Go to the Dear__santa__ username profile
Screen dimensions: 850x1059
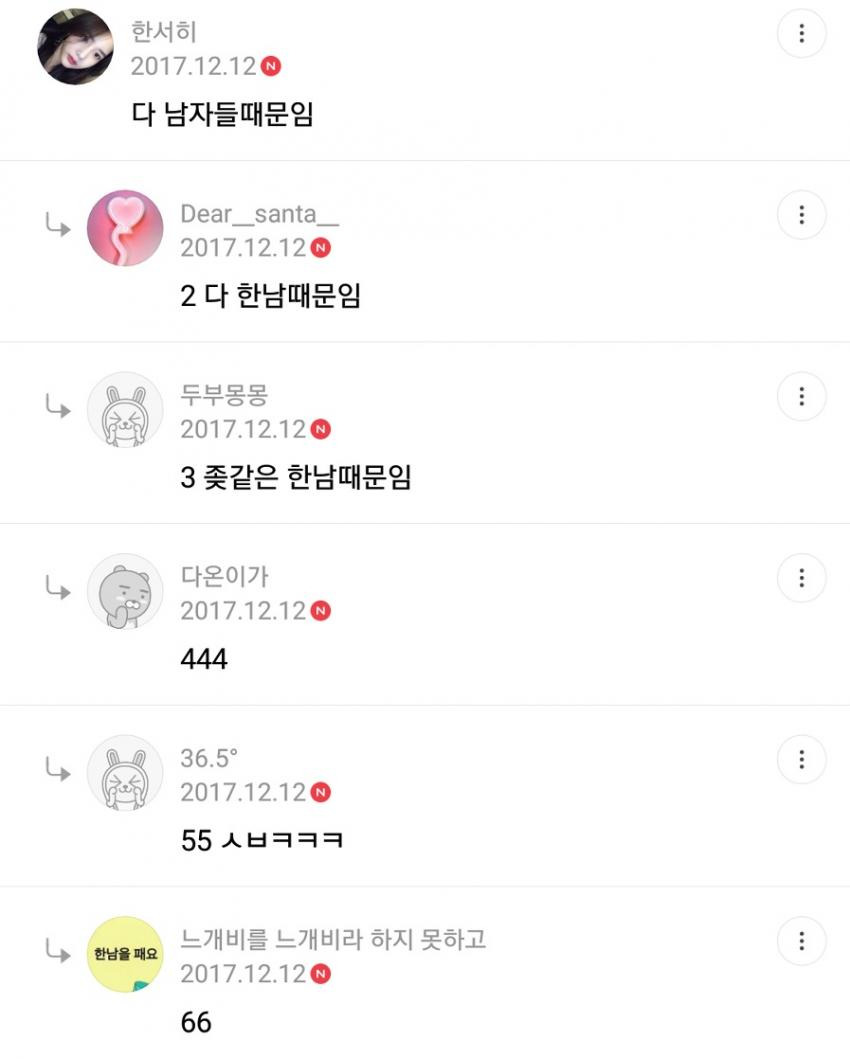click(259, 214)
